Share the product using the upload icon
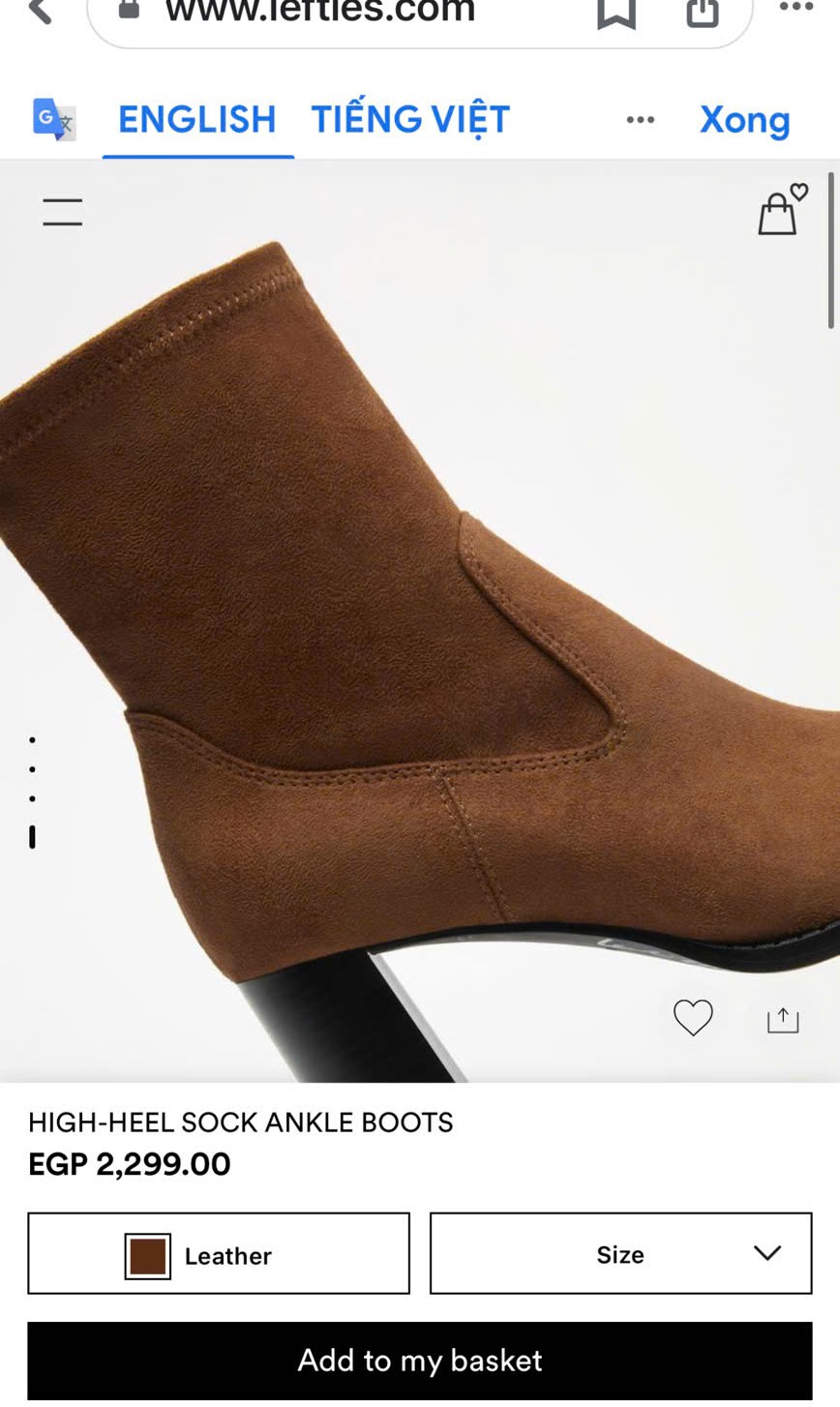 [781, 1017]
